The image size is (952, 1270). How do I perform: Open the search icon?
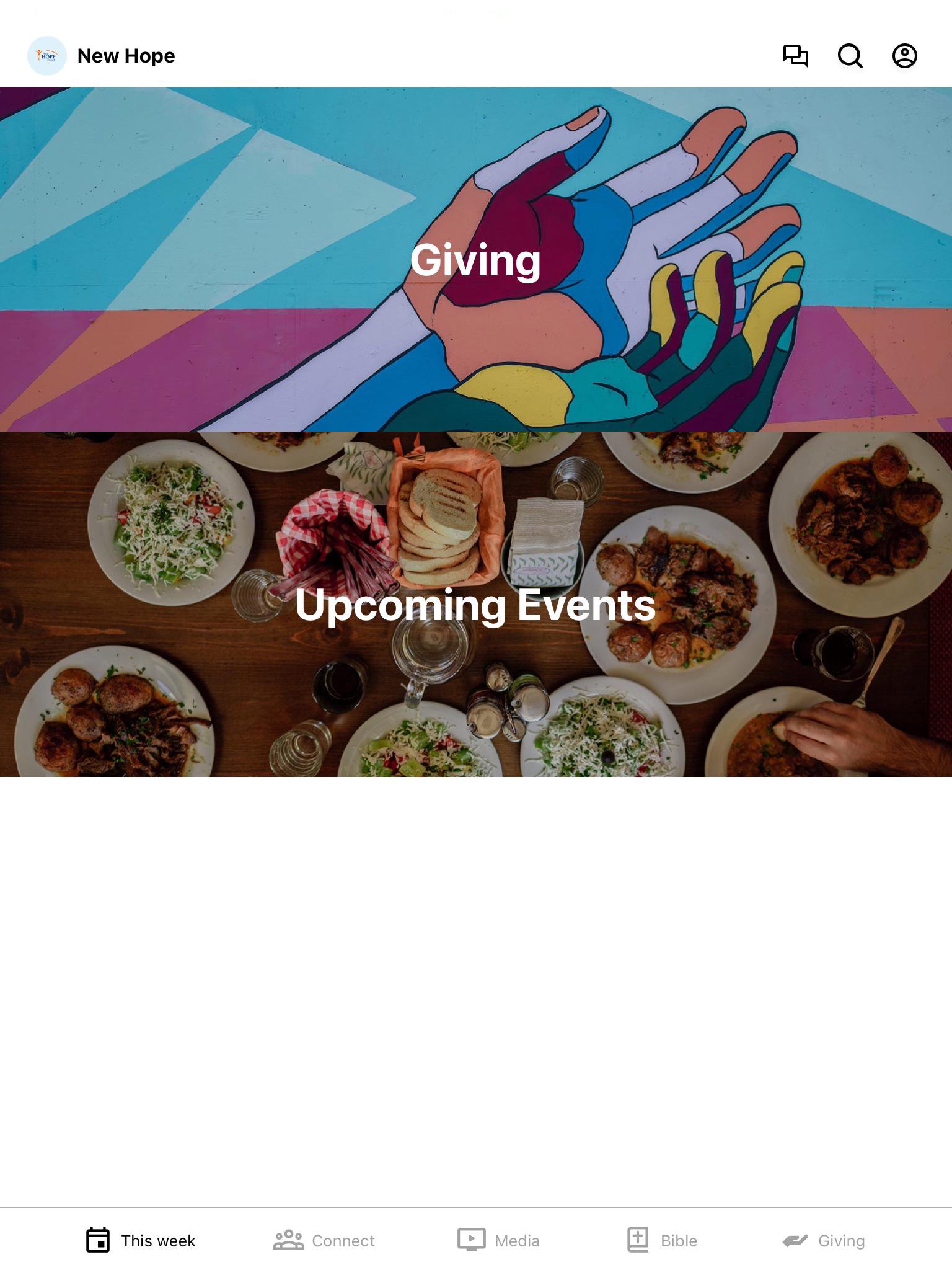point(850,56)
